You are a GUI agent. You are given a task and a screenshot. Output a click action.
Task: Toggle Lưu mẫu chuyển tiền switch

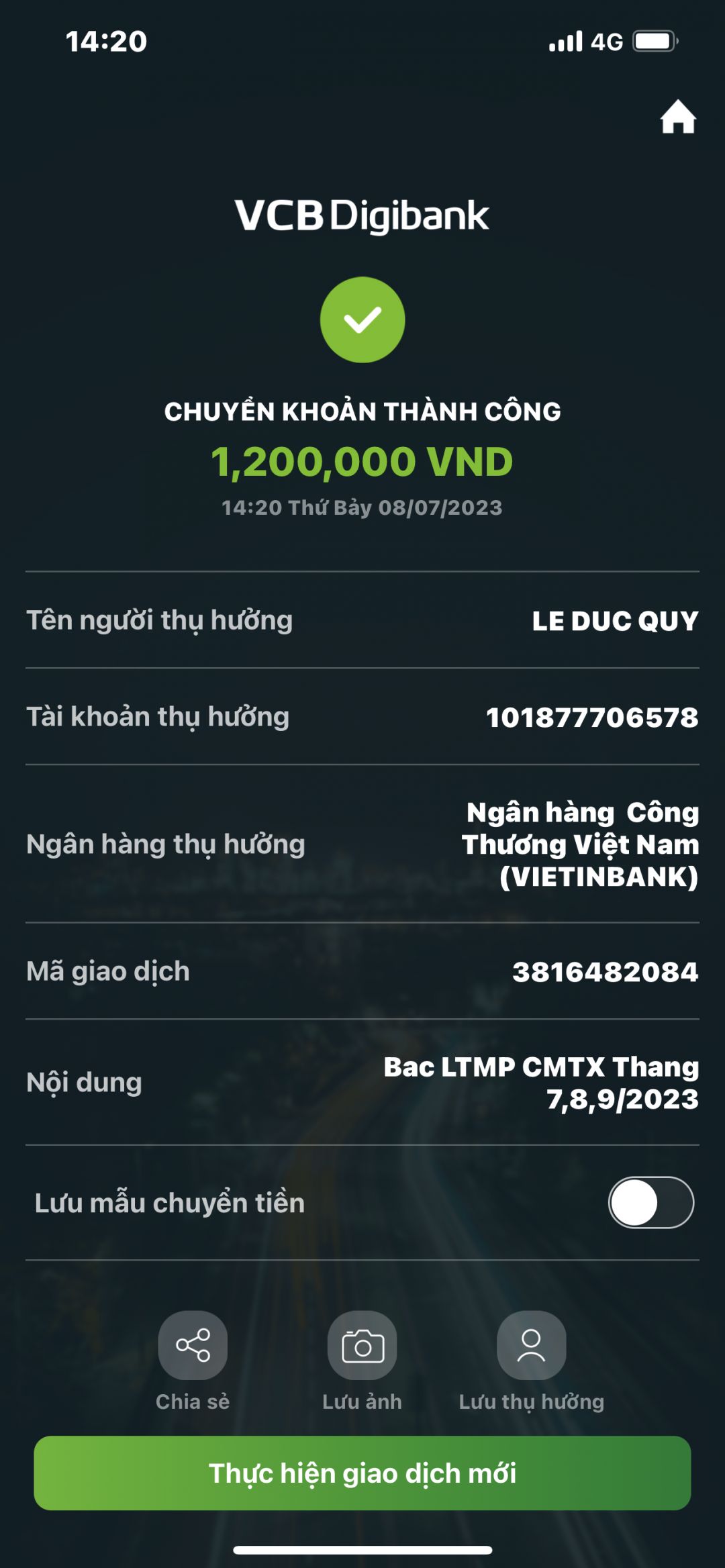tap(650, 1202)
